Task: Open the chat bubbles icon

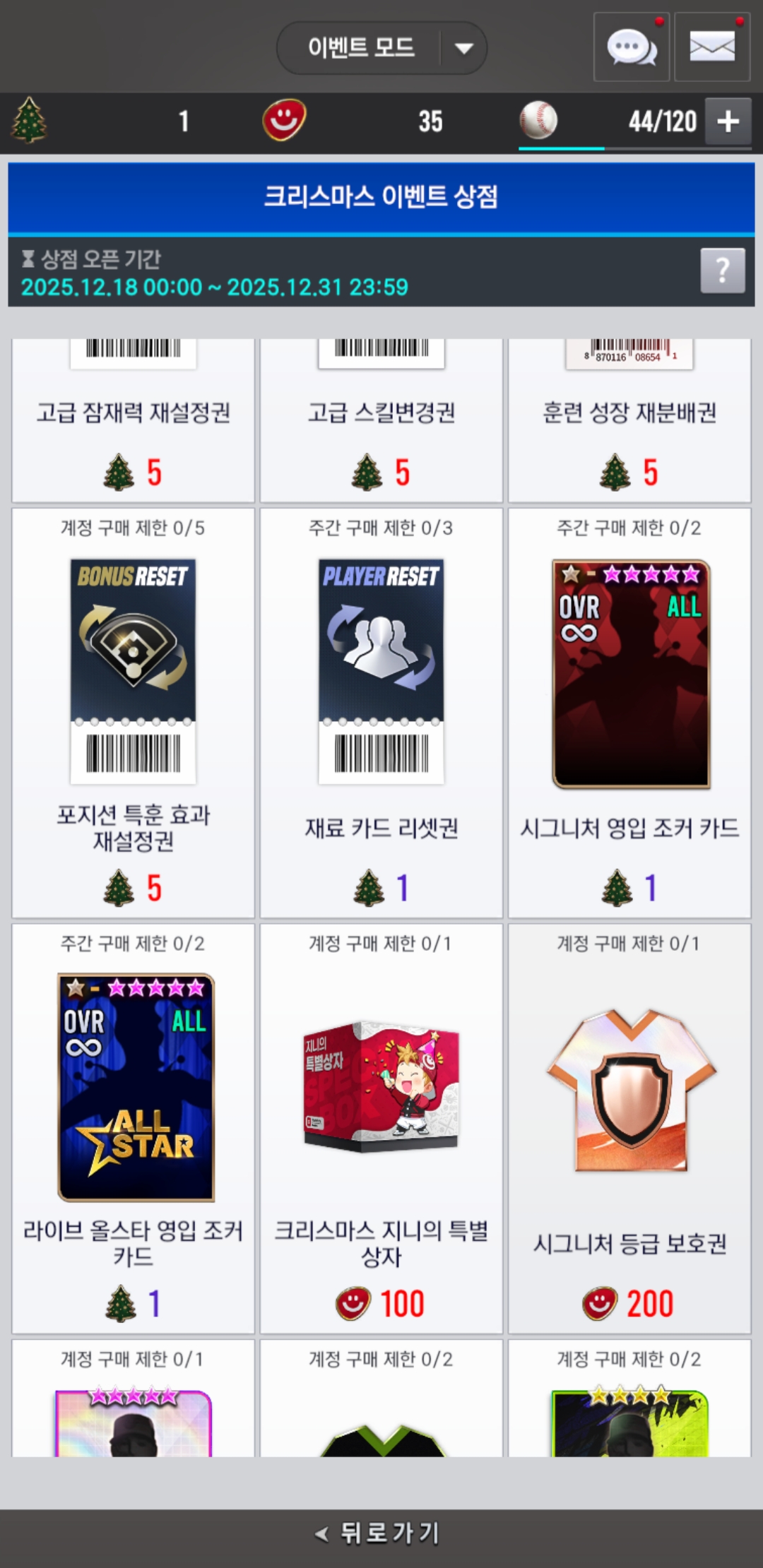Action: pyautogui.click(x=631, y=48)
